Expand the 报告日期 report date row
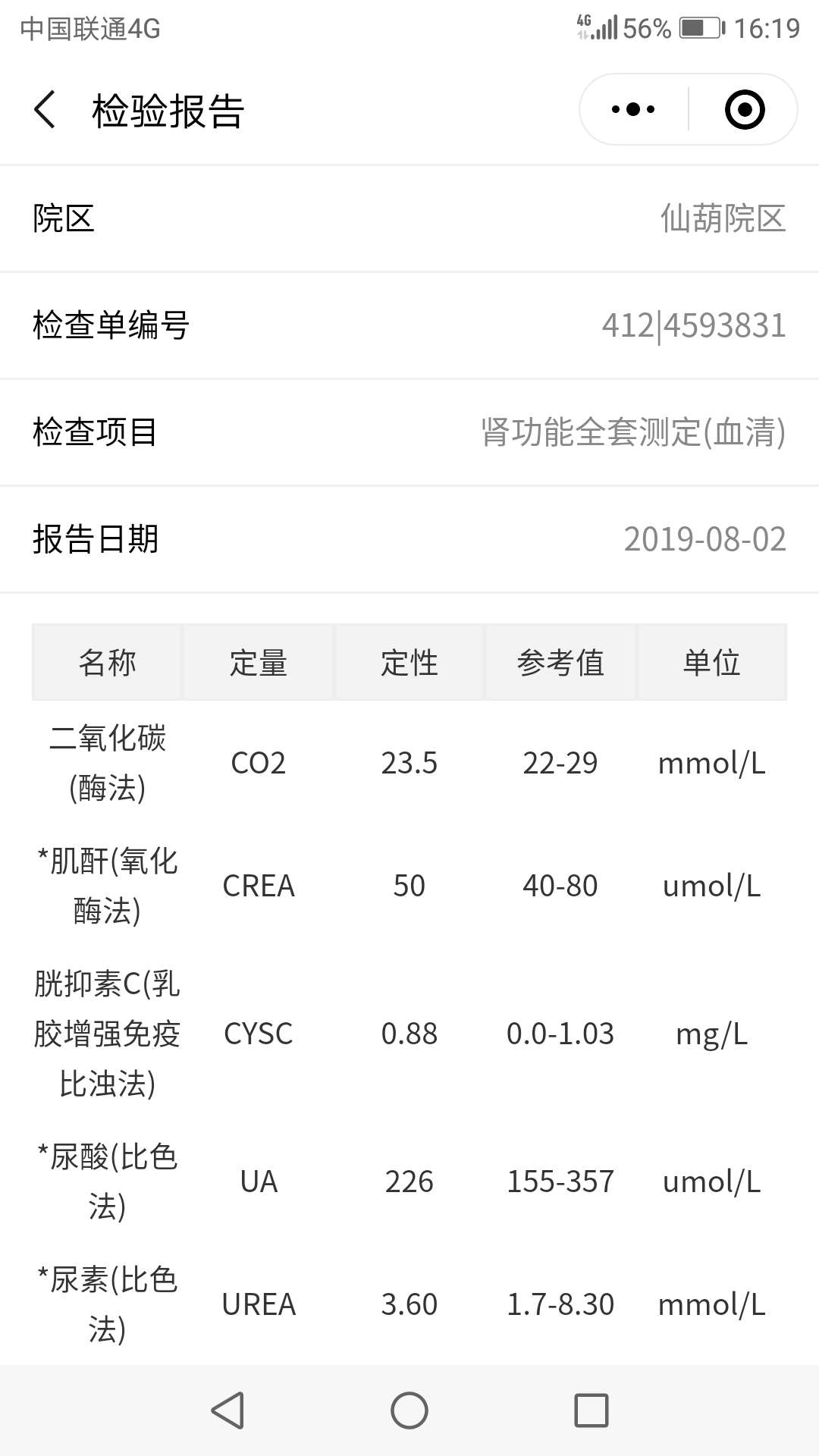This screenshot has height=1456, width=819. click(x=409, y=540)
